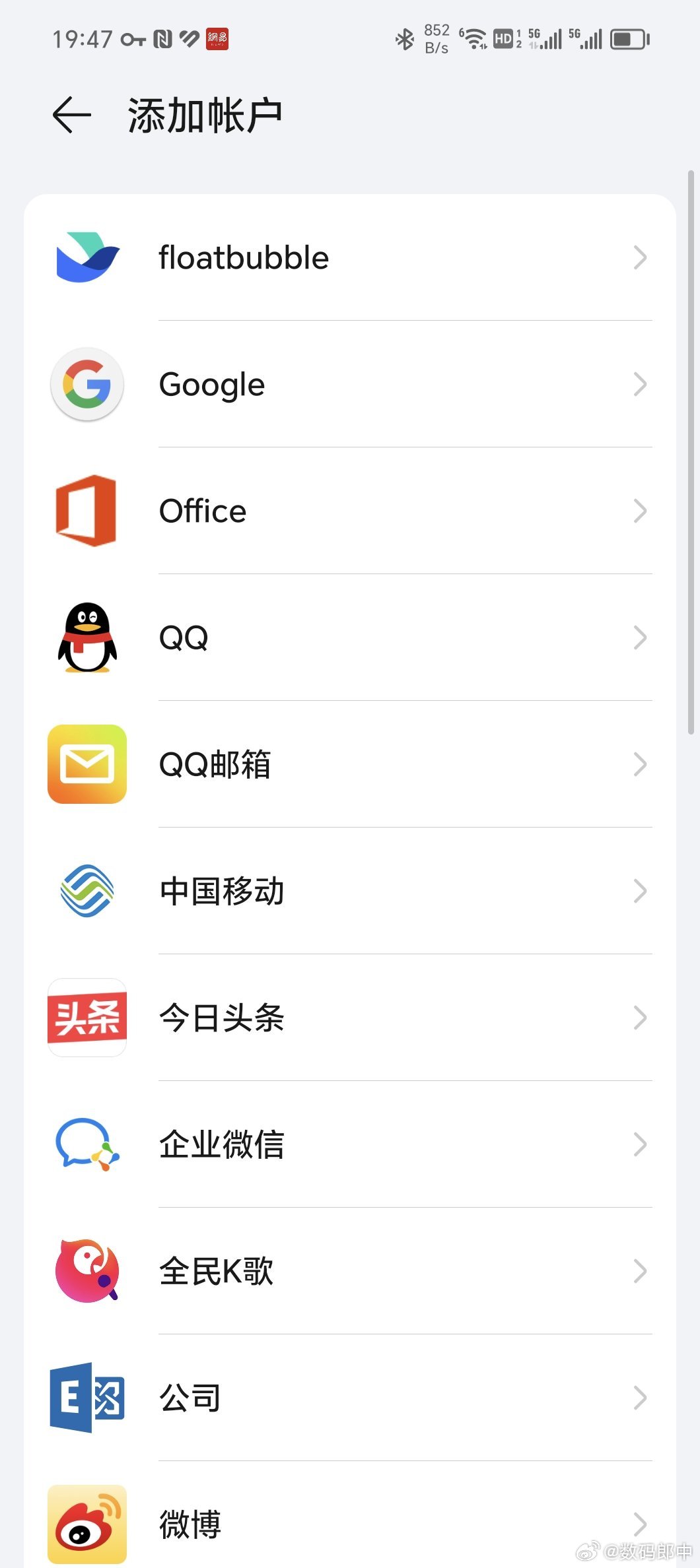The image size is (700, 1568).
Task: Add a 企业微信 account
Action: point(350,1144)
